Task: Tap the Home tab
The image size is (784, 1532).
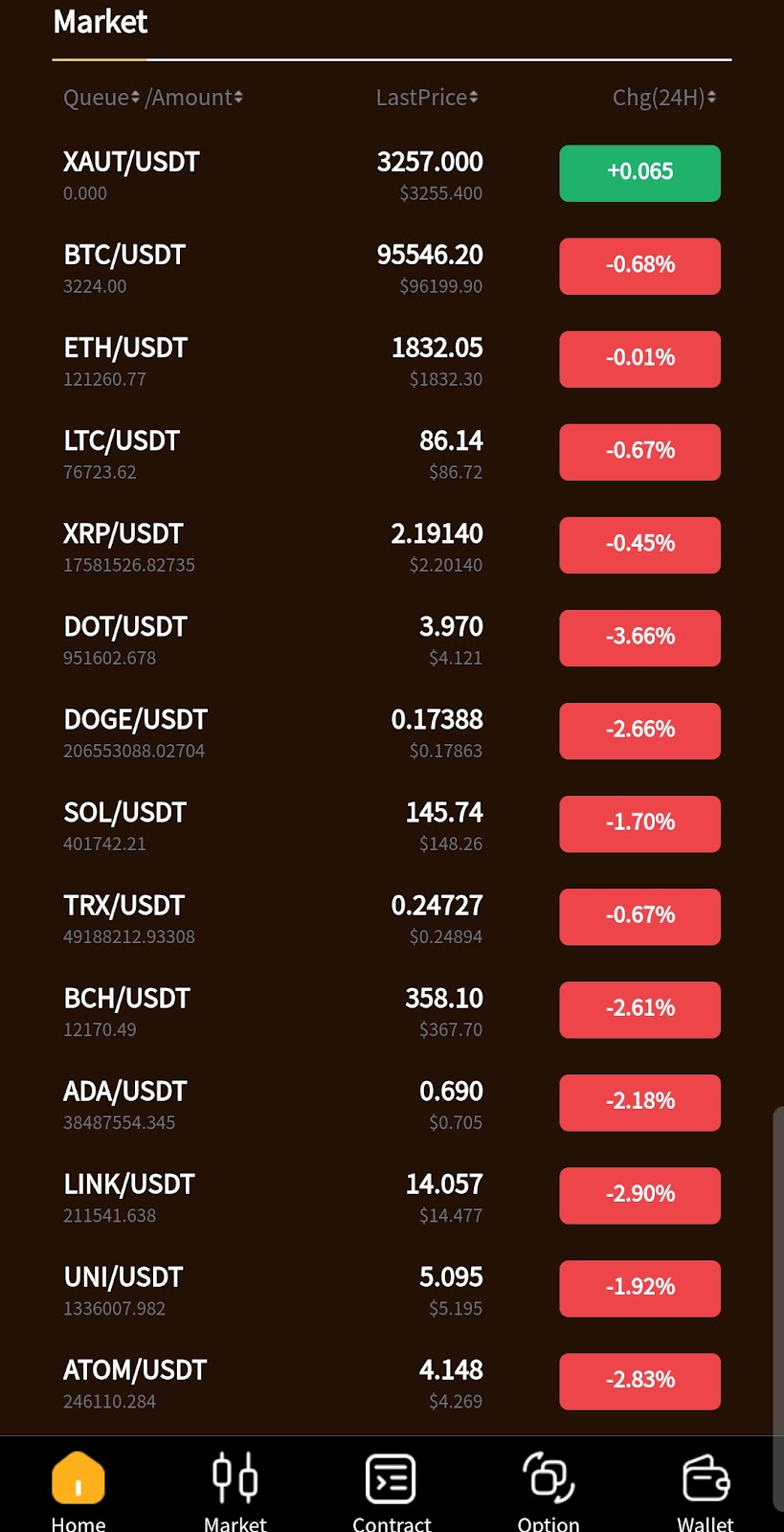Action: [x=78, y=1489]
